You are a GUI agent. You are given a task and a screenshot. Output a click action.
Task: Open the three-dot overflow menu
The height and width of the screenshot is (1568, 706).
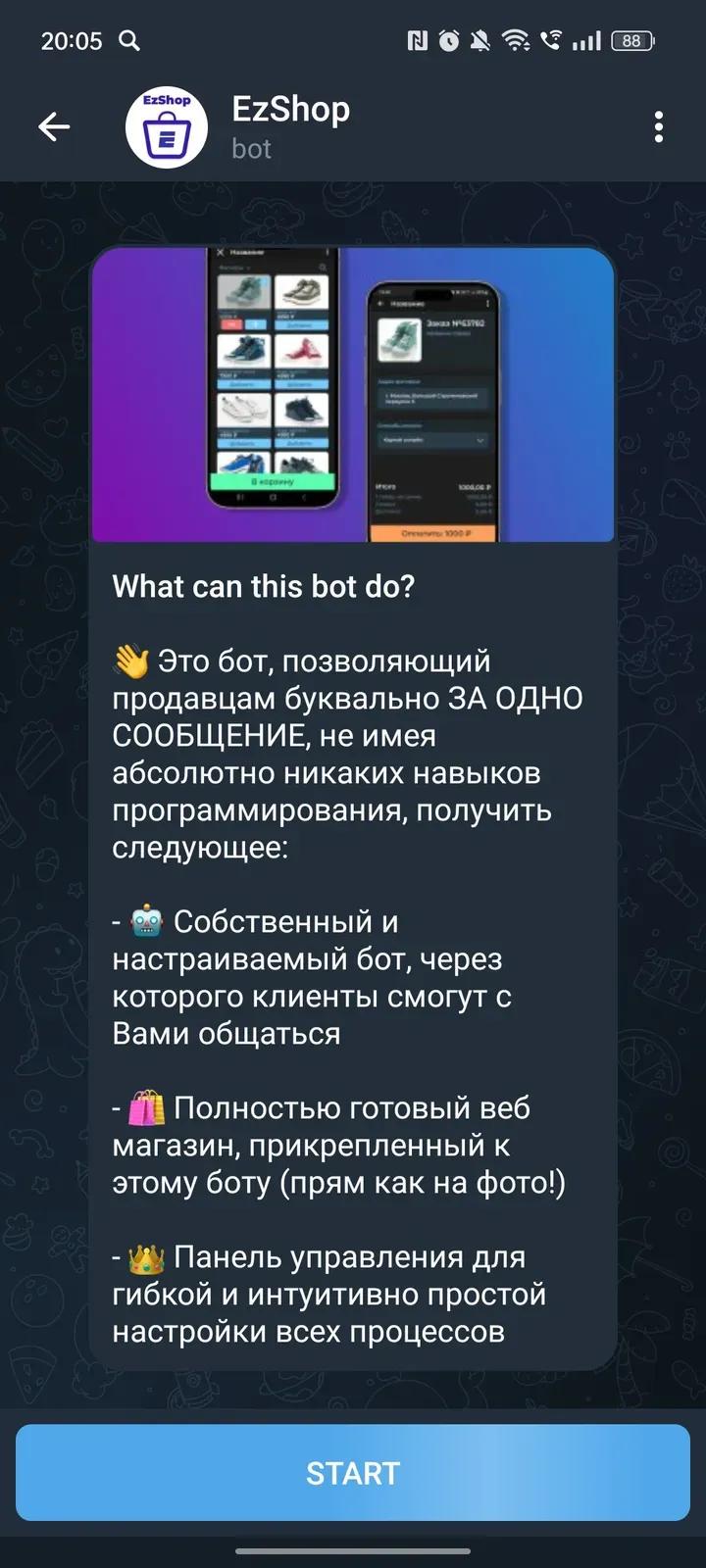(659, 126)
